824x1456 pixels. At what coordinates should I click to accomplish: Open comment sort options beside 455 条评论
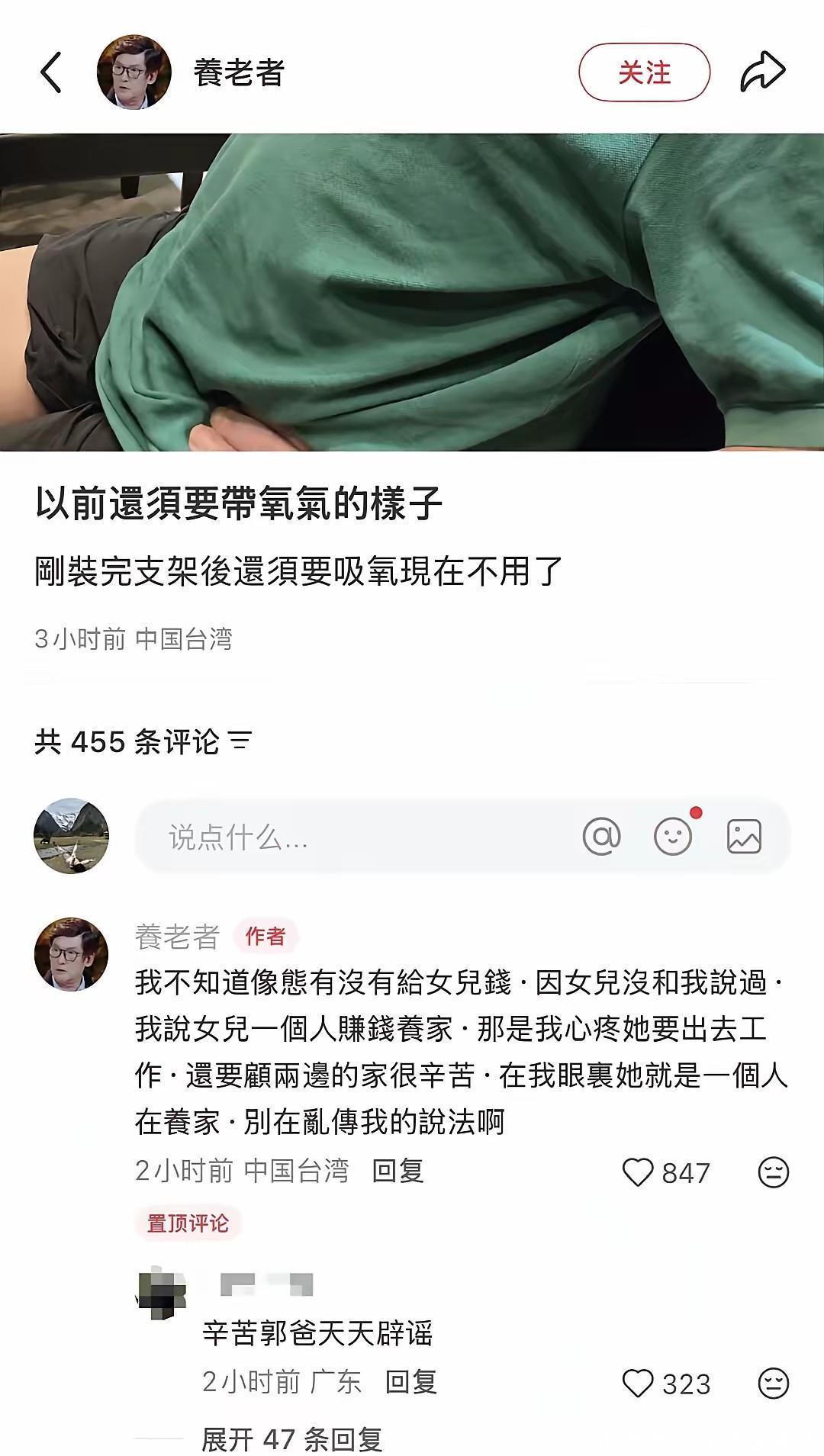point(240,741)
